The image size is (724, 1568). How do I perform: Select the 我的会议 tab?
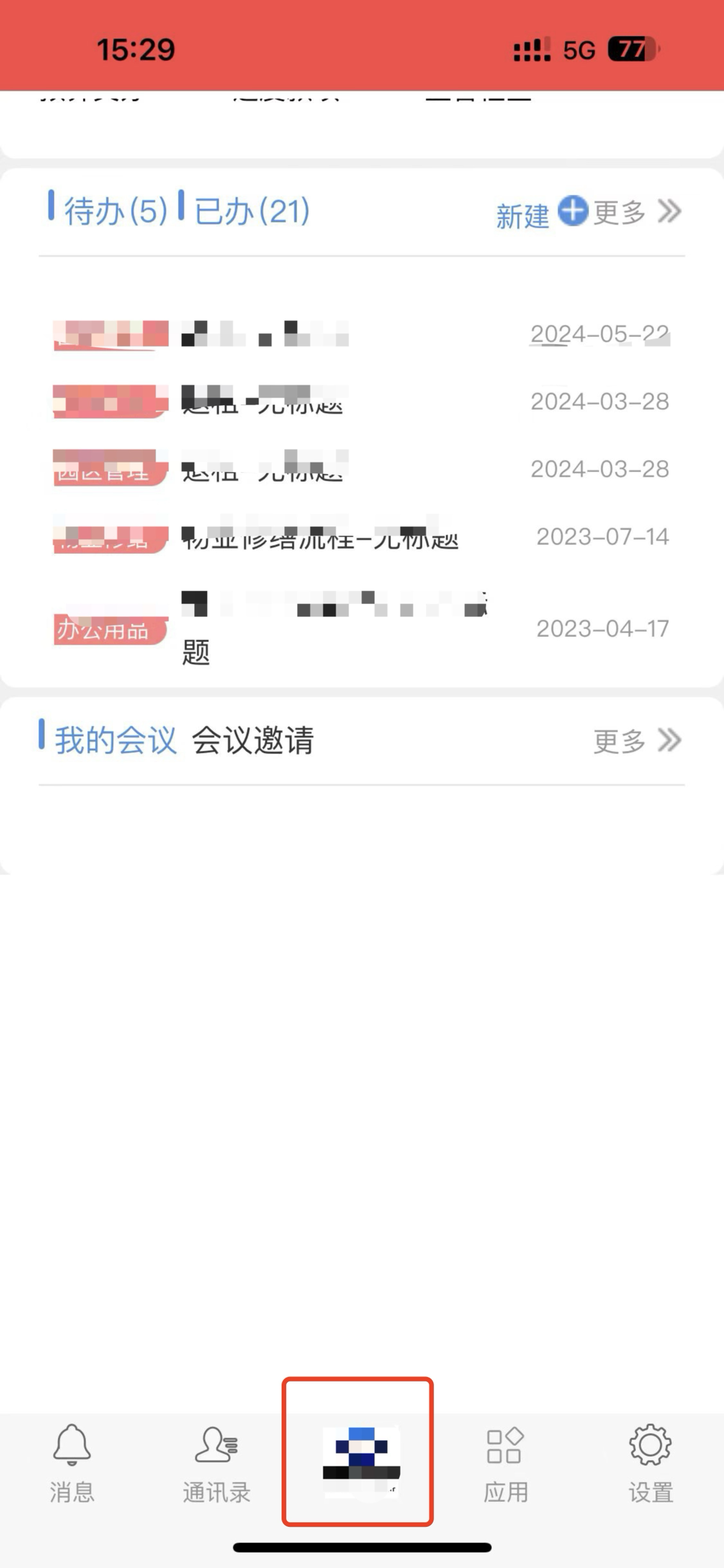click(115, 740)
